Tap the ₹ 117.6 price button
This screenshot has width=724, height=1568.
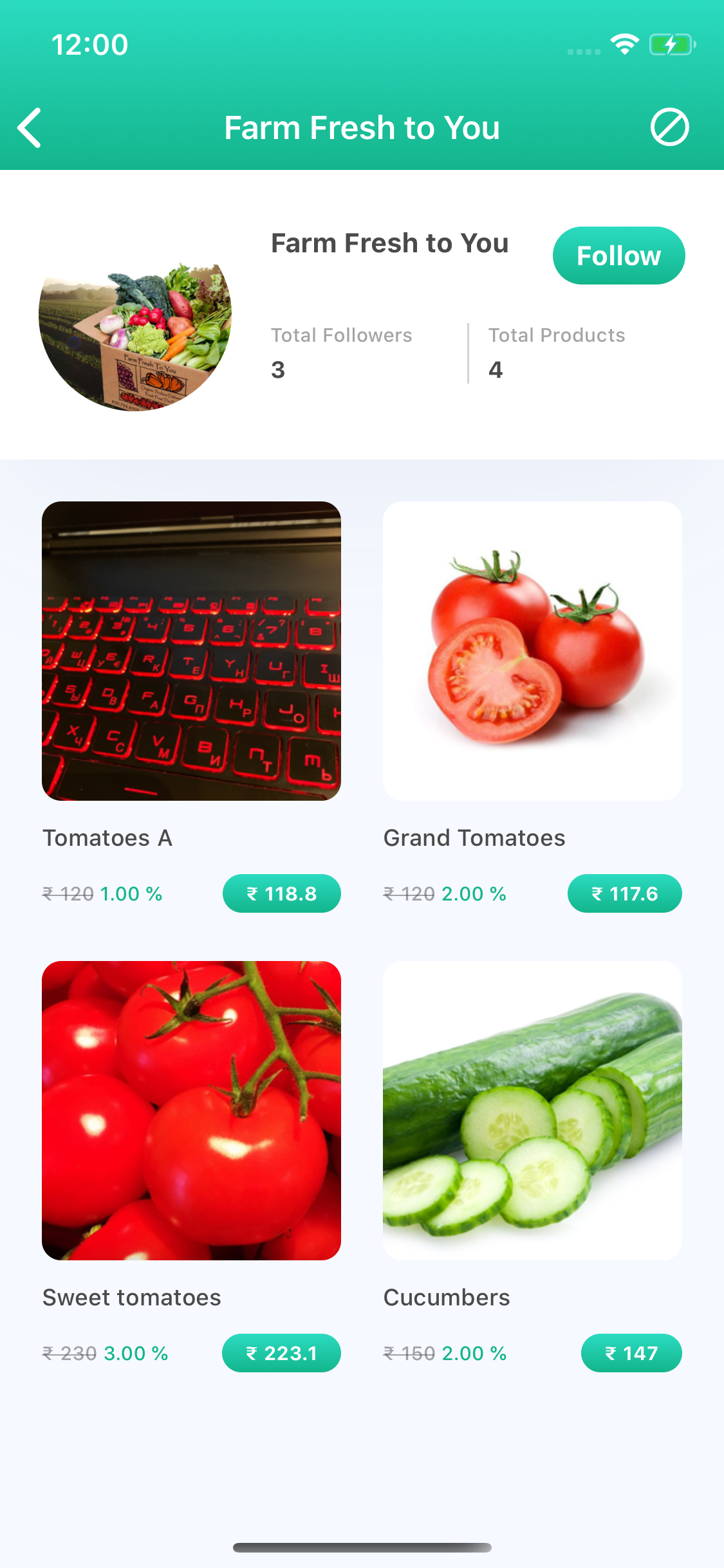(624, 893)
